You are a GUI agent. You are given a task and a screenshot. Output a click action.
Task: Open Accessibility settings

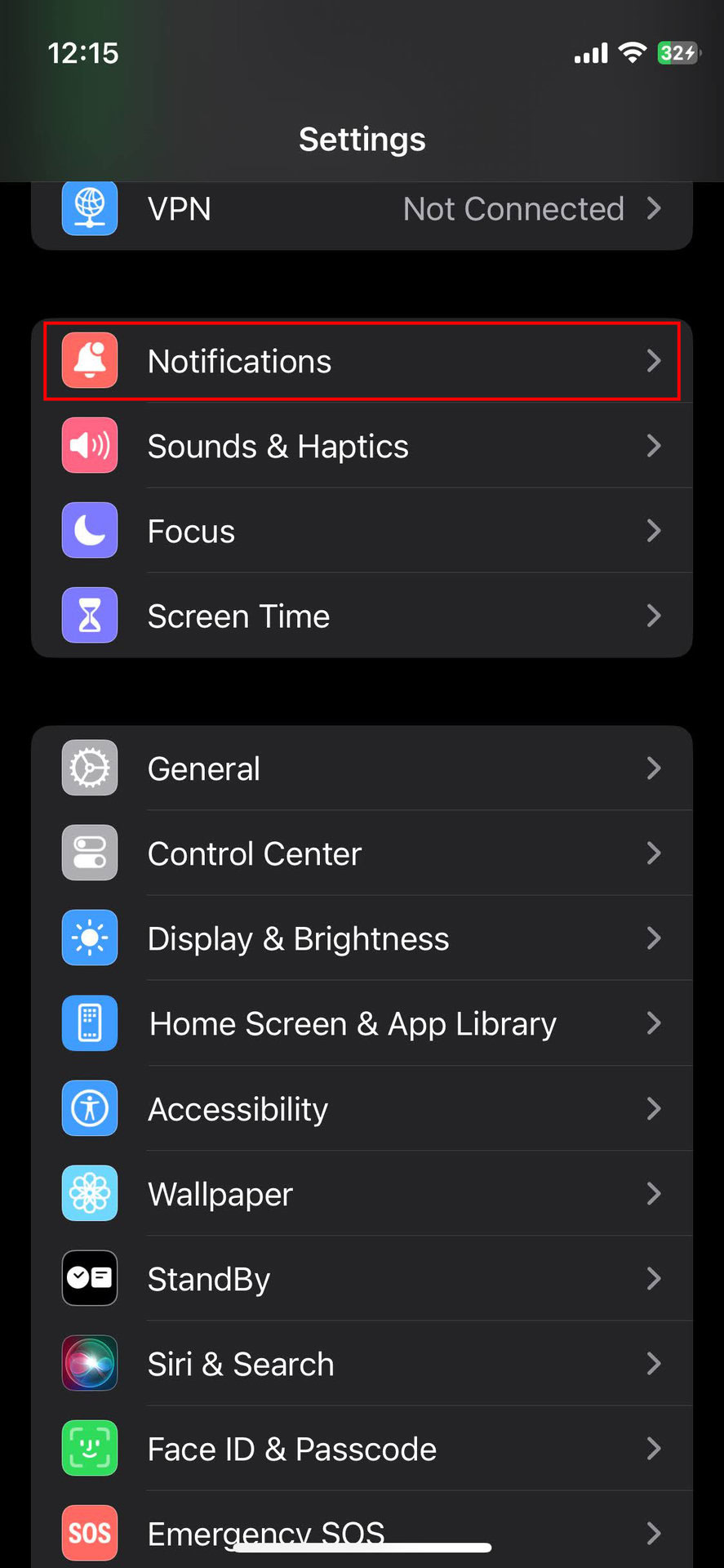362,1108
